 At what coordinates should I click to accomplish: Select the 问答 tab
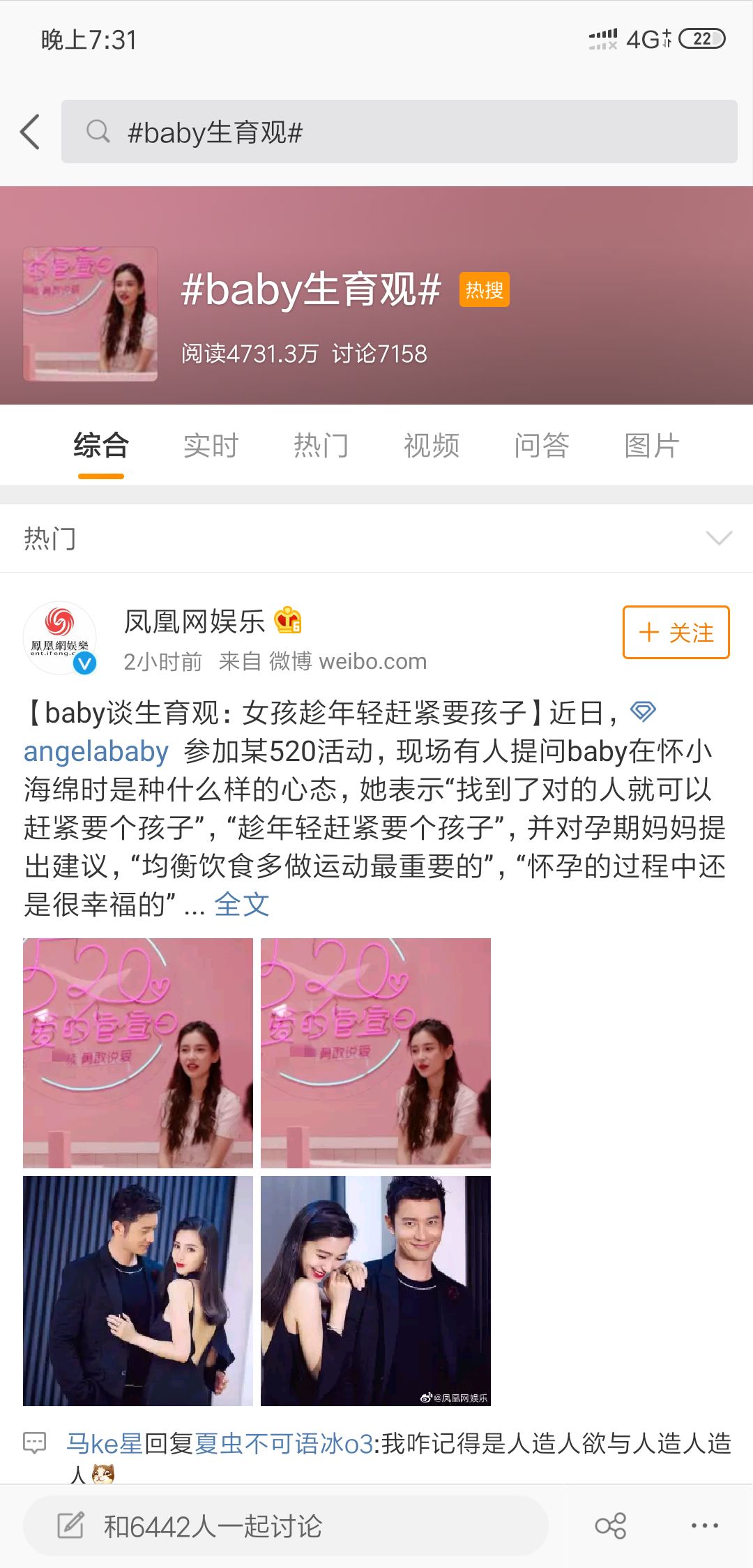542,446
